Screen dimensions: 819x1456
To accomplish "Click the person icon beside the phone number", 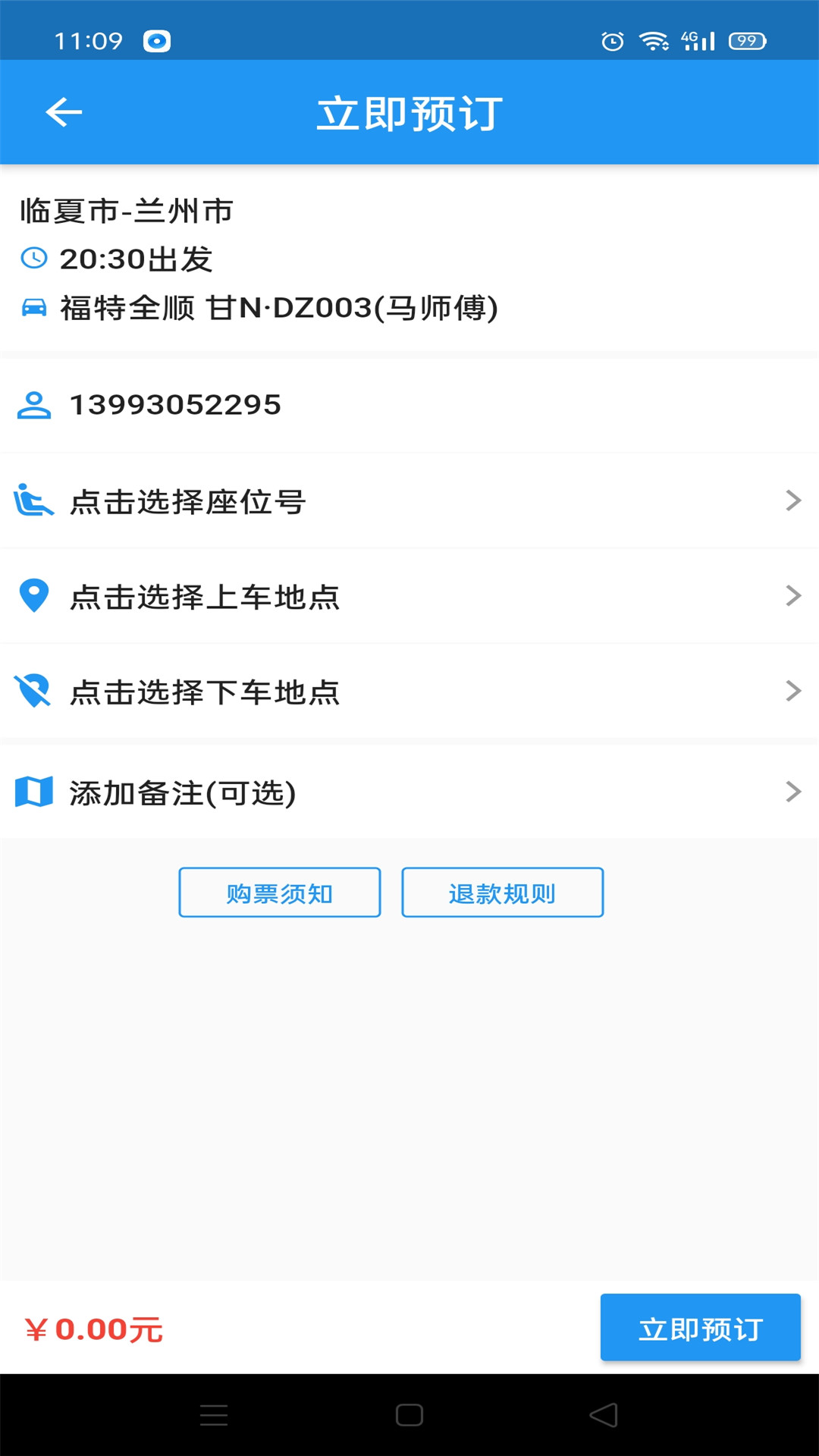I will (x=34, y=404).
